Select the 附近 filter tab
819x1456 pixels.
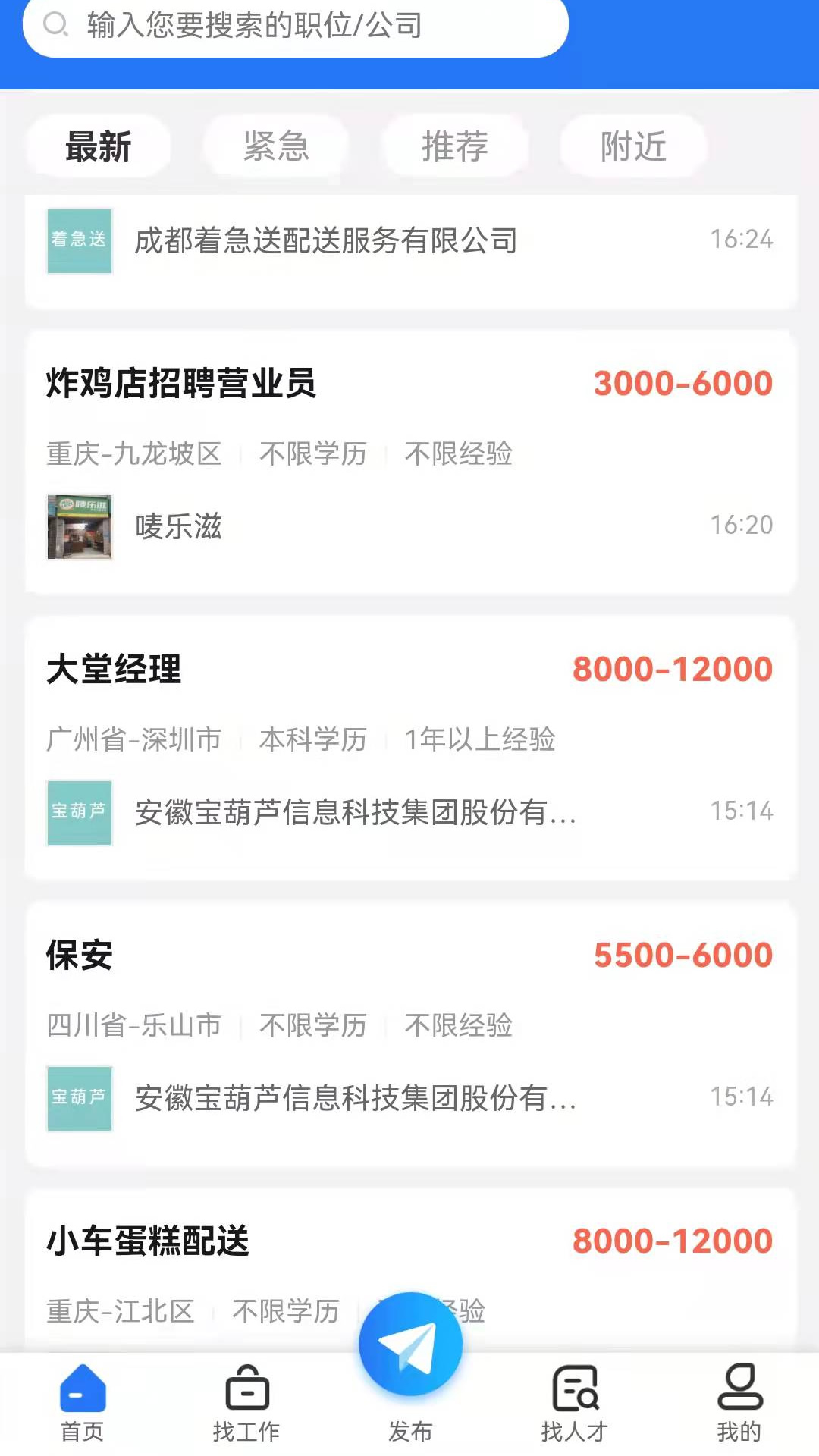click(x=633, y=146)
